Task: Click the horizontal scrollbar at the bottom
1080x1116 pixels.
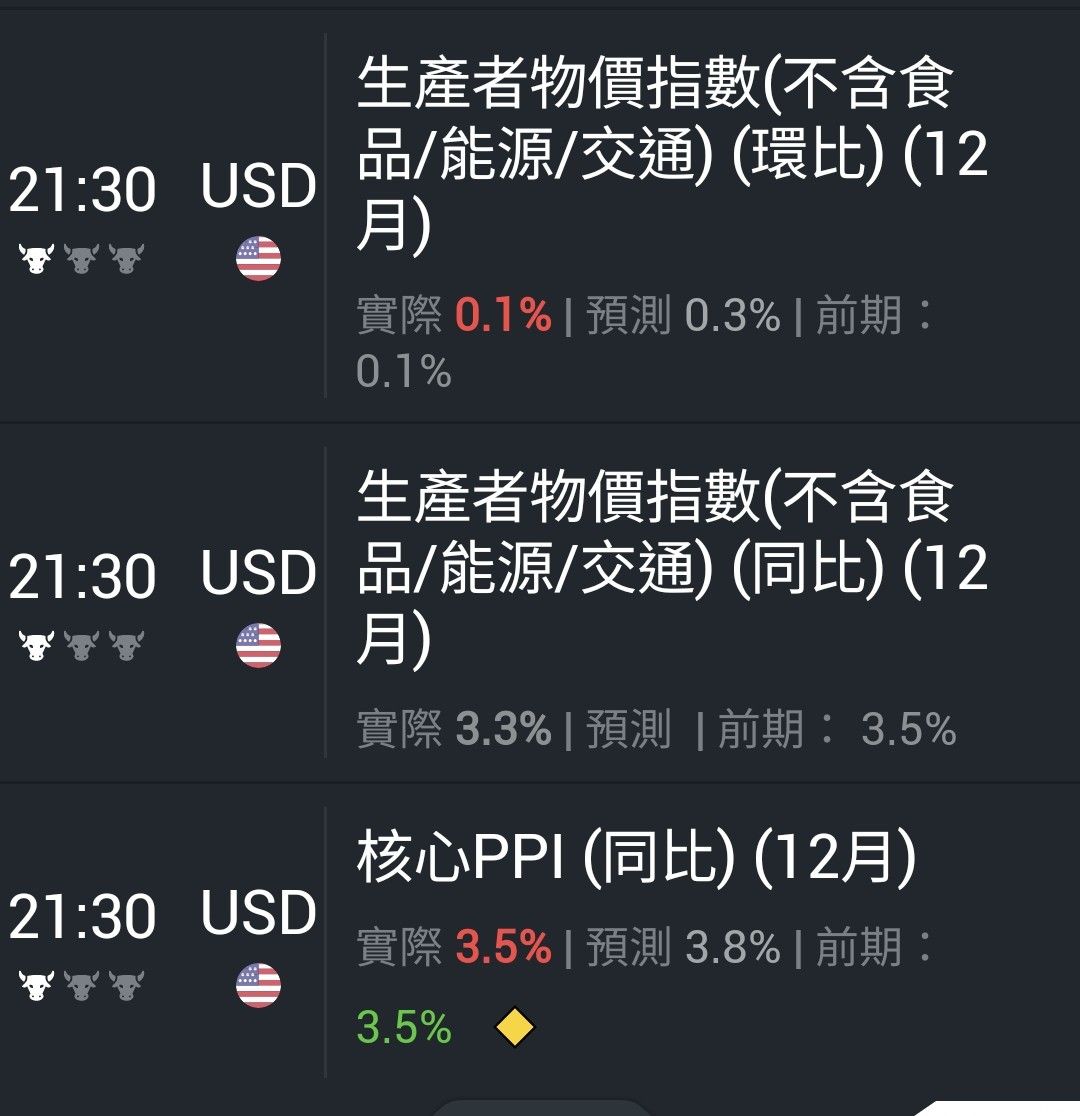Action: tap(540, 1110)
